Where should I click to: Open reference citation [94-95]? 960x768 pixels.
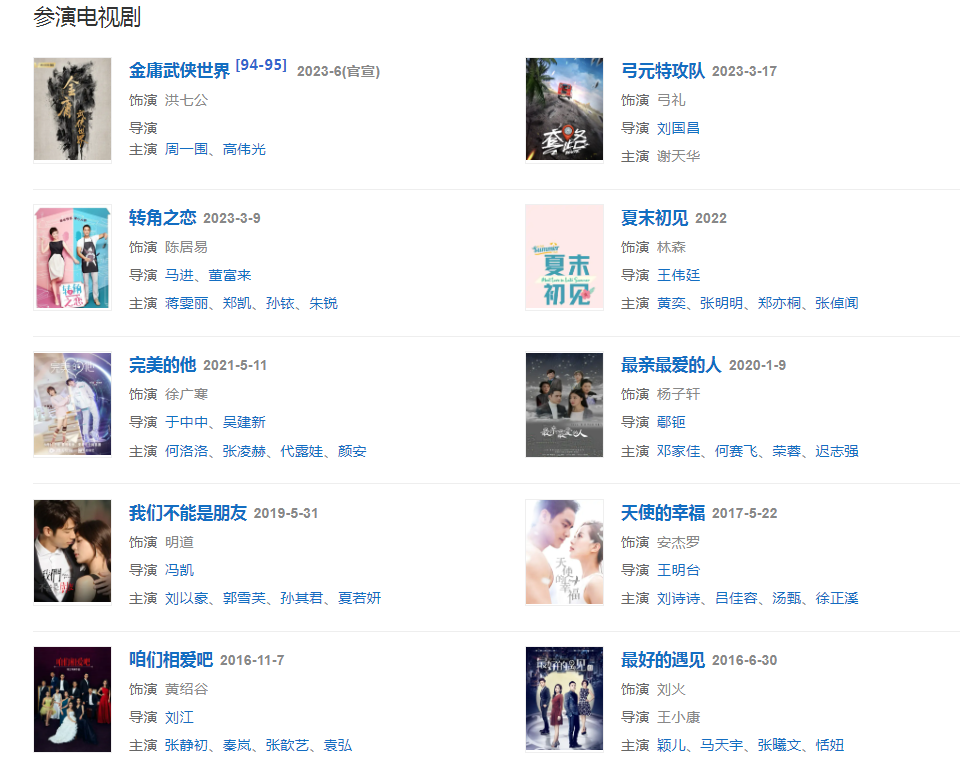tap(261, 65)
